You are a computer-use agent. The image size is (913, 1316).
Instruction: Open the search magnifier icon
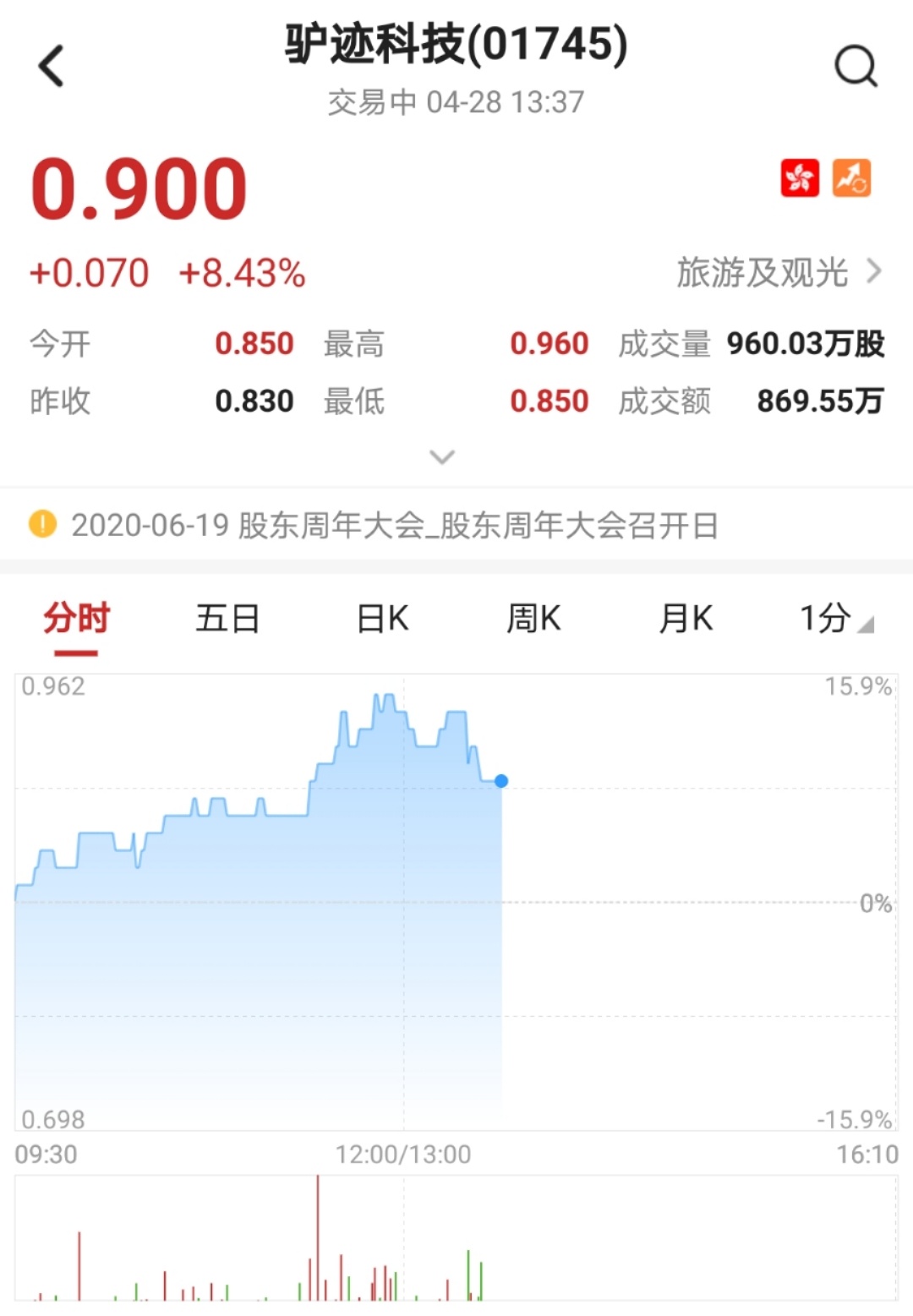(x=856, y=66)
